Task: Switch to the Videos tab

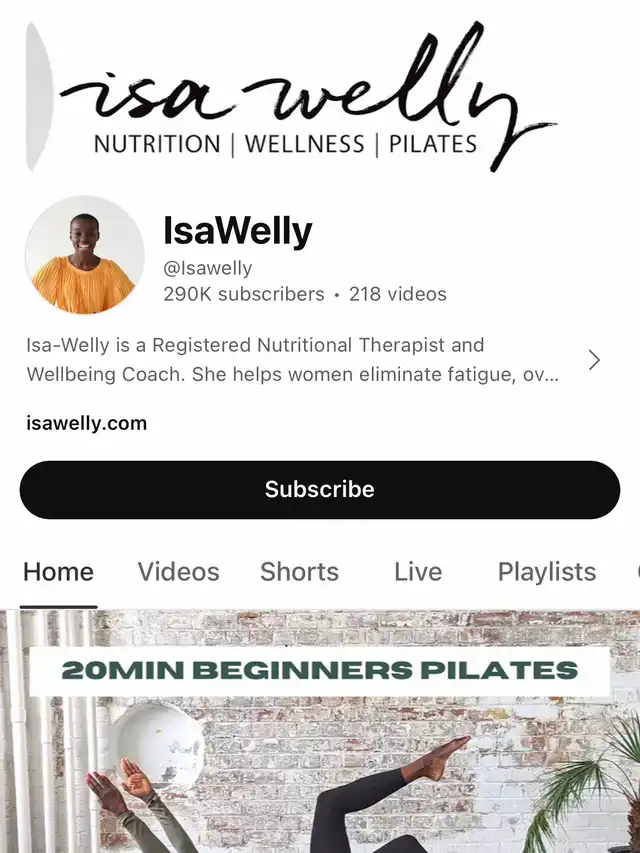Action: (178, 572)
